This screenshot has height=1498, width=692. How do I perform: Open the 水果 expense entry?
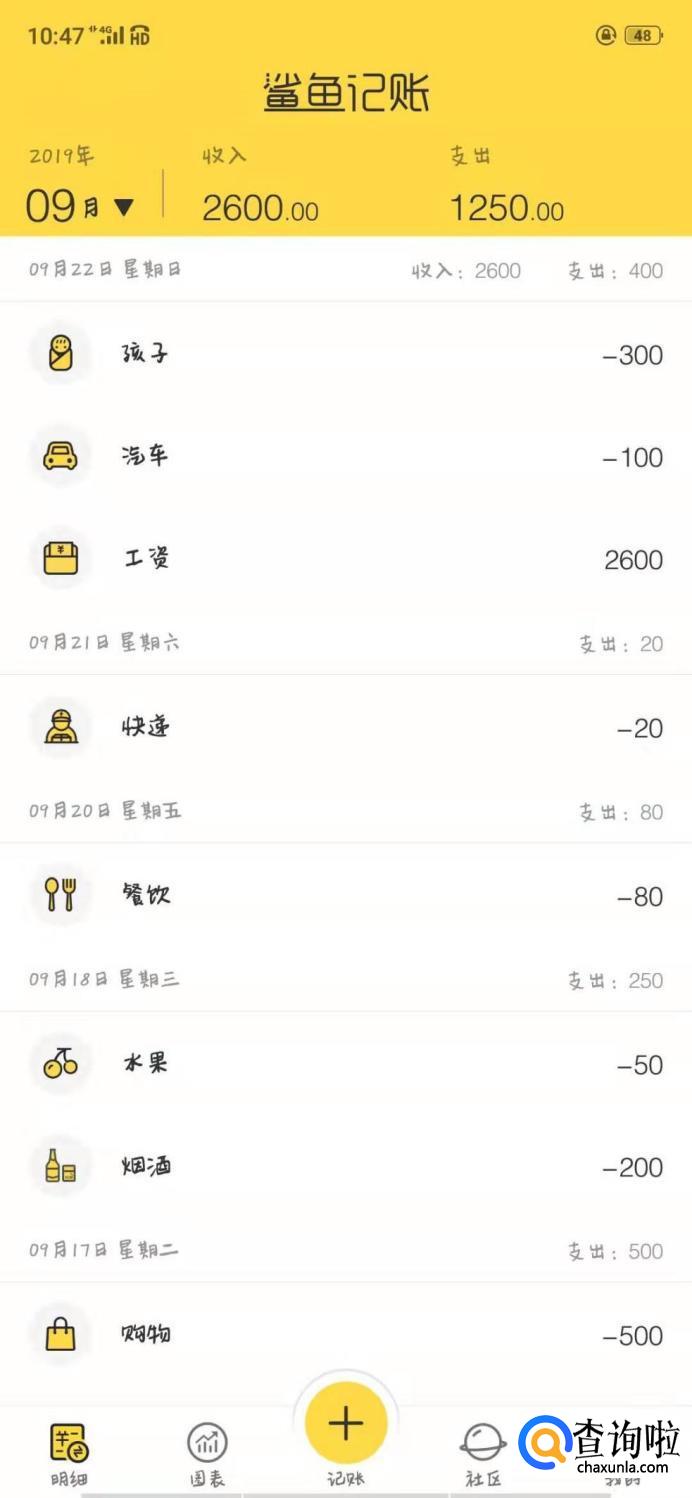346,1064
